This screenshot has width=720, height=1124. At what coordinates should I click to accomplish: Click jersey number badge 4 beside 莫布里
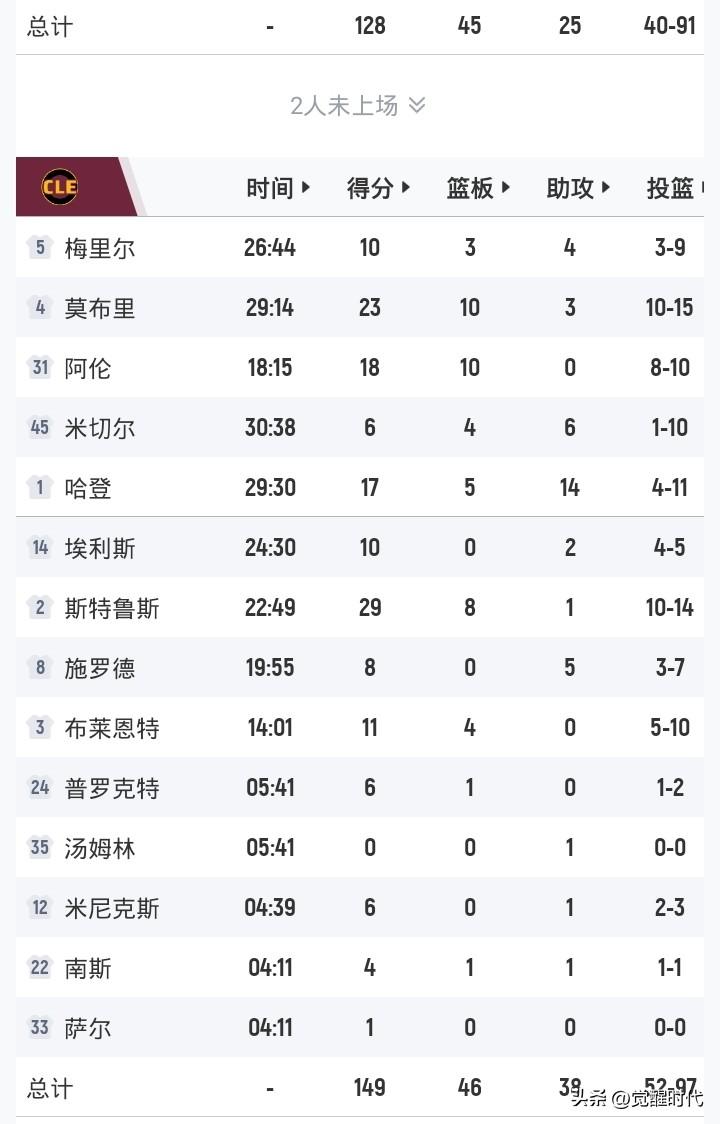click(x=39, y=308)
